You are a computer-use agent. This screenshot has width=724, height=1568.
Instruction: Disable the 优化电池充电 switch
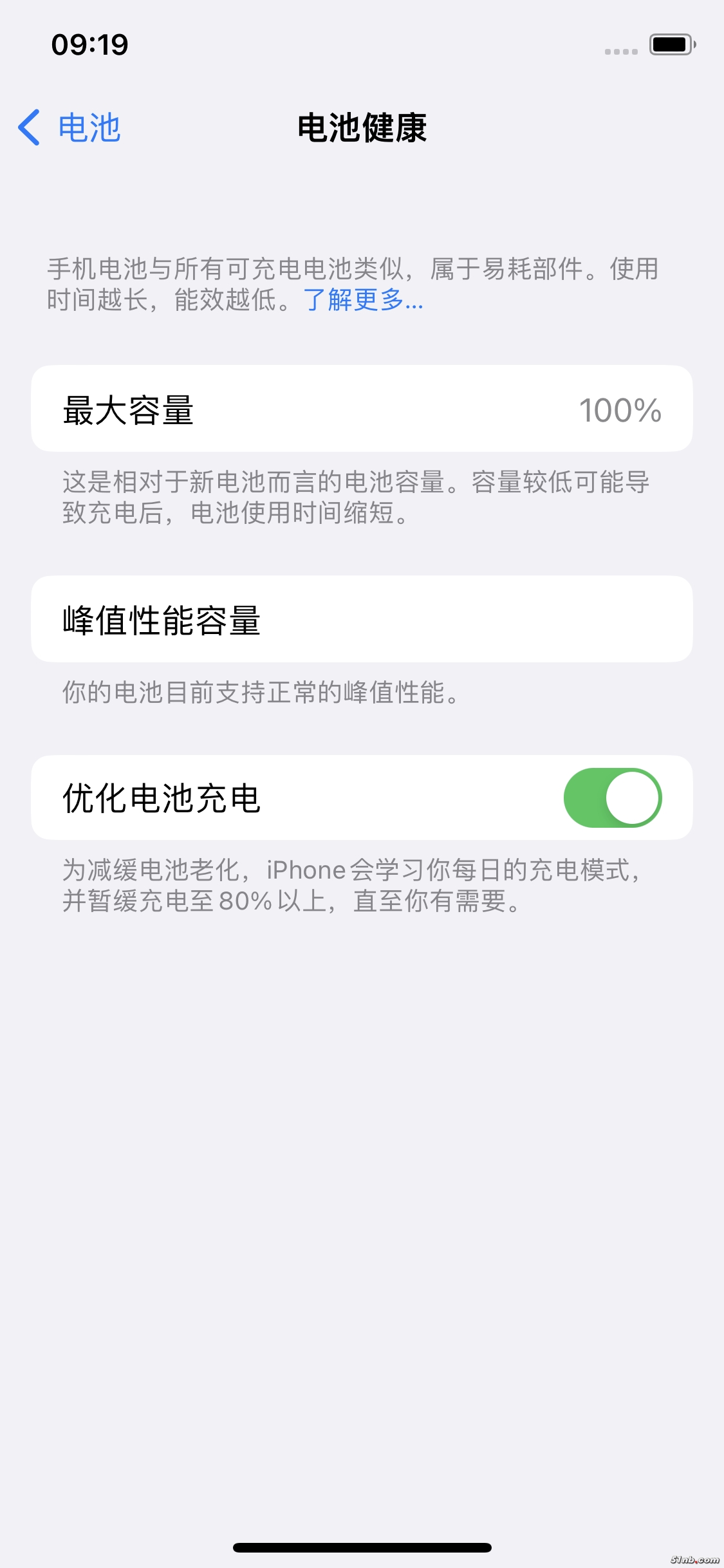pos(612,798)
